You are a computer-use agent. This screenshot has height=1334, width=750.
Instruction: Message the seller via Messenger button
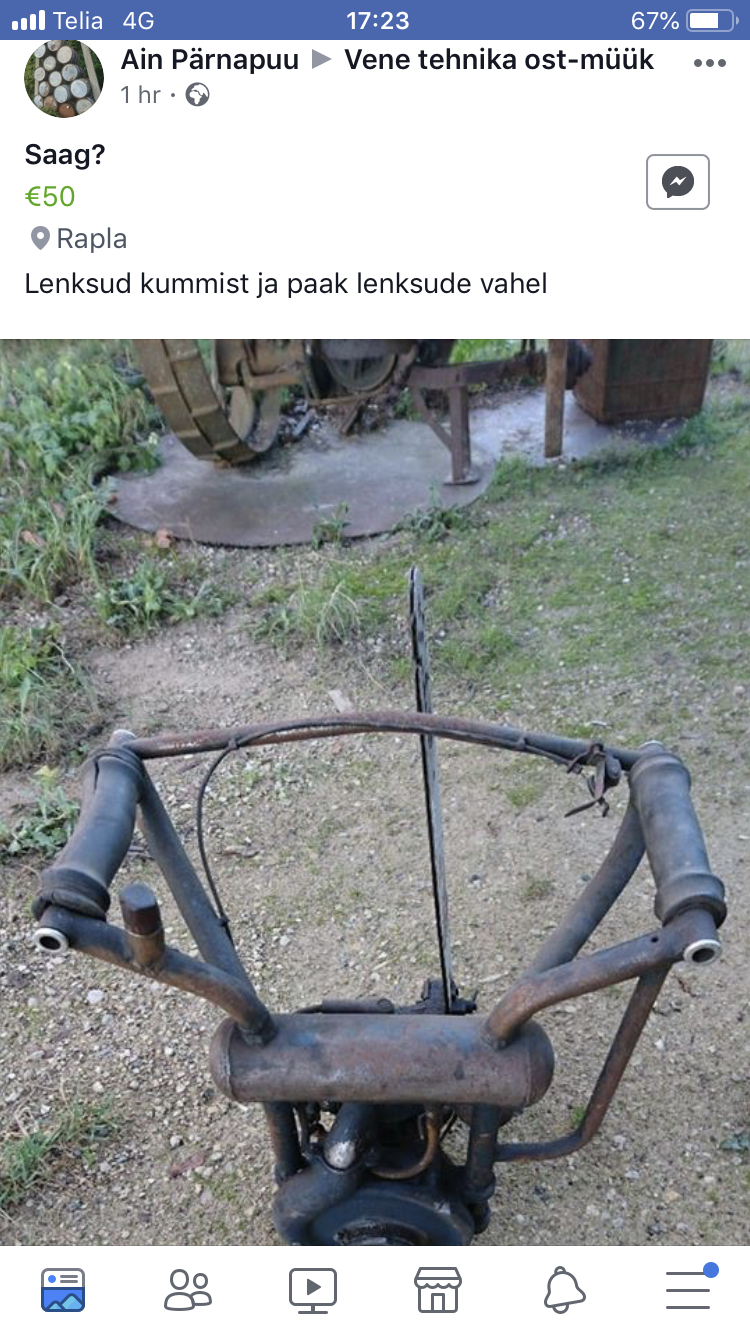[677, 182]
